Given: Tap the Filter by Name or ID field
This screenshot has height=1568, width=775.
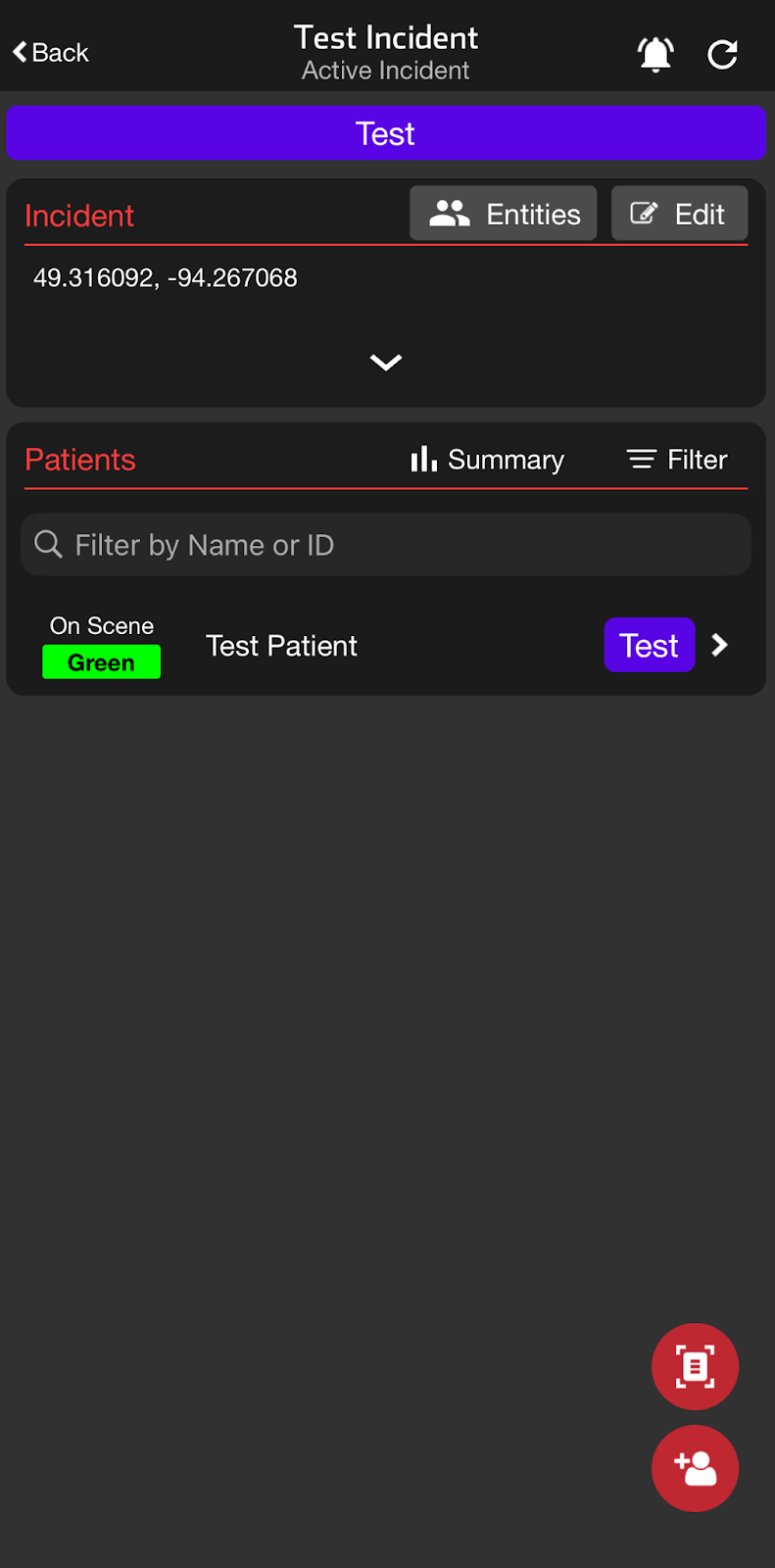Looking at the screenshot, I should click(386, 545).
